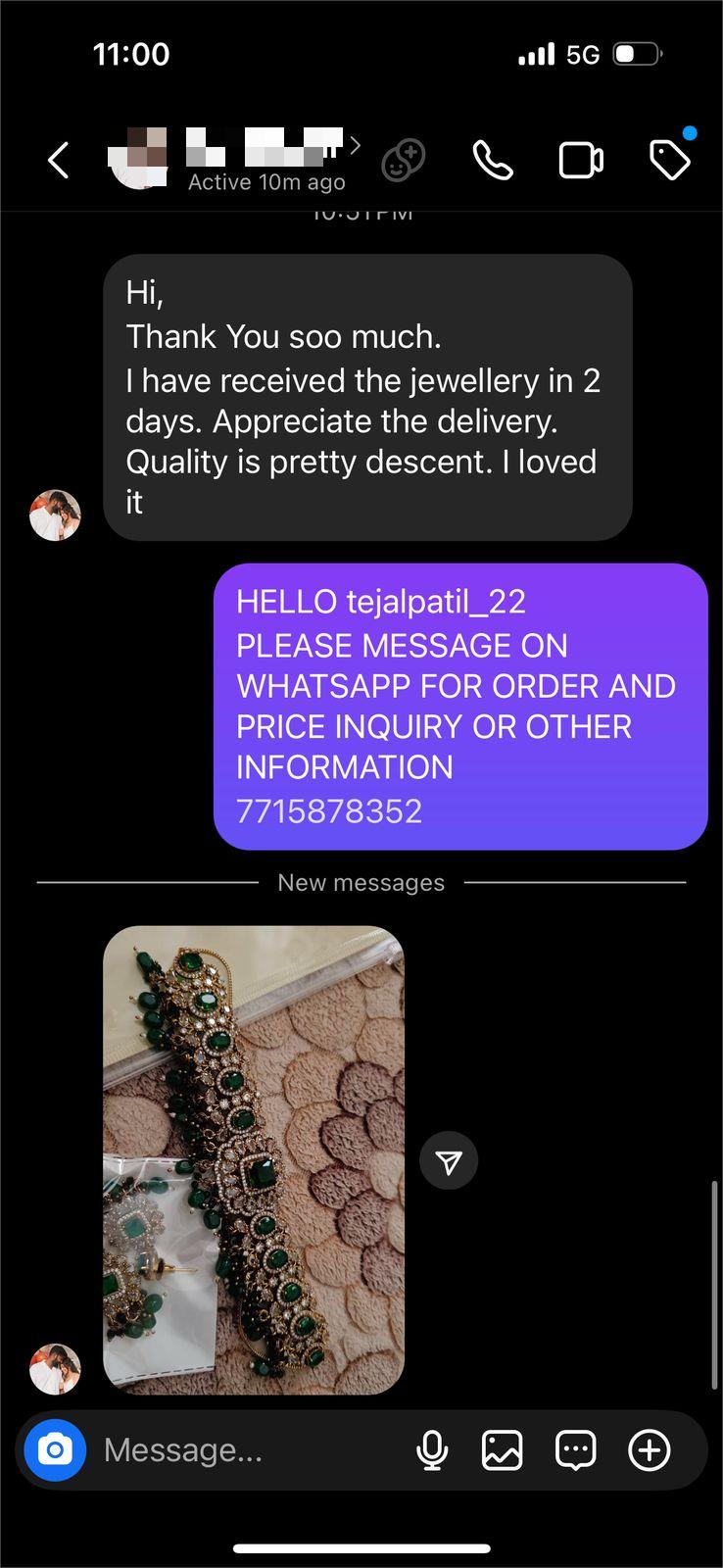Record a voice message using the microphone
The image size is (723, 1568).
(x=432, y=1449)
